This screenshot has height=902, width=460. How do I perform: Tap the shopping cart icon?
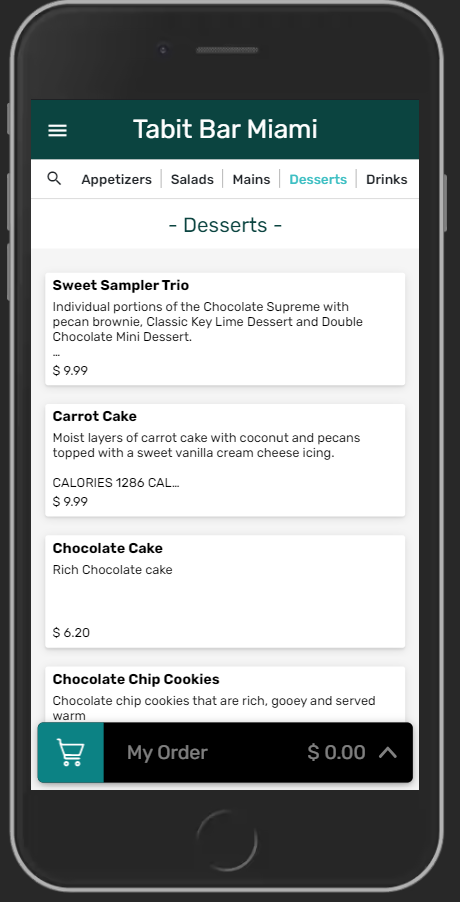coord(71,752)
